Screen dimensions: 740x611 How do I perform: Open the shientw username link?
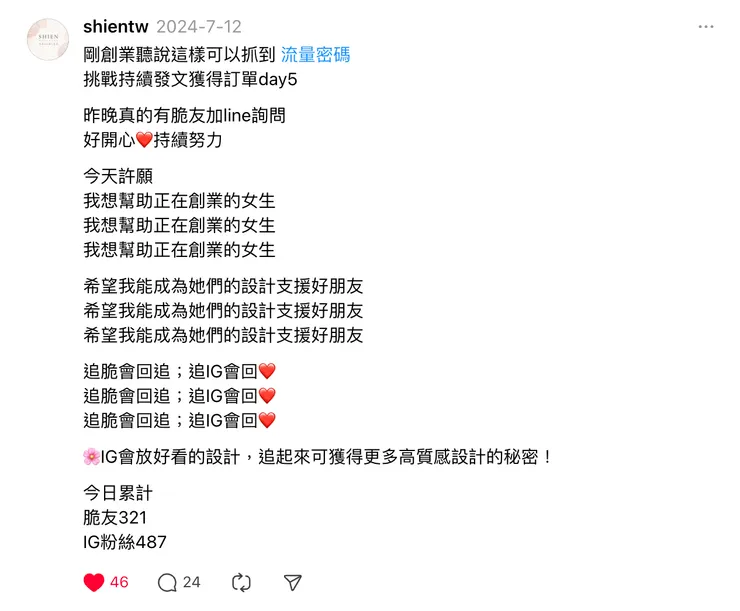click(x=116, y=27)
